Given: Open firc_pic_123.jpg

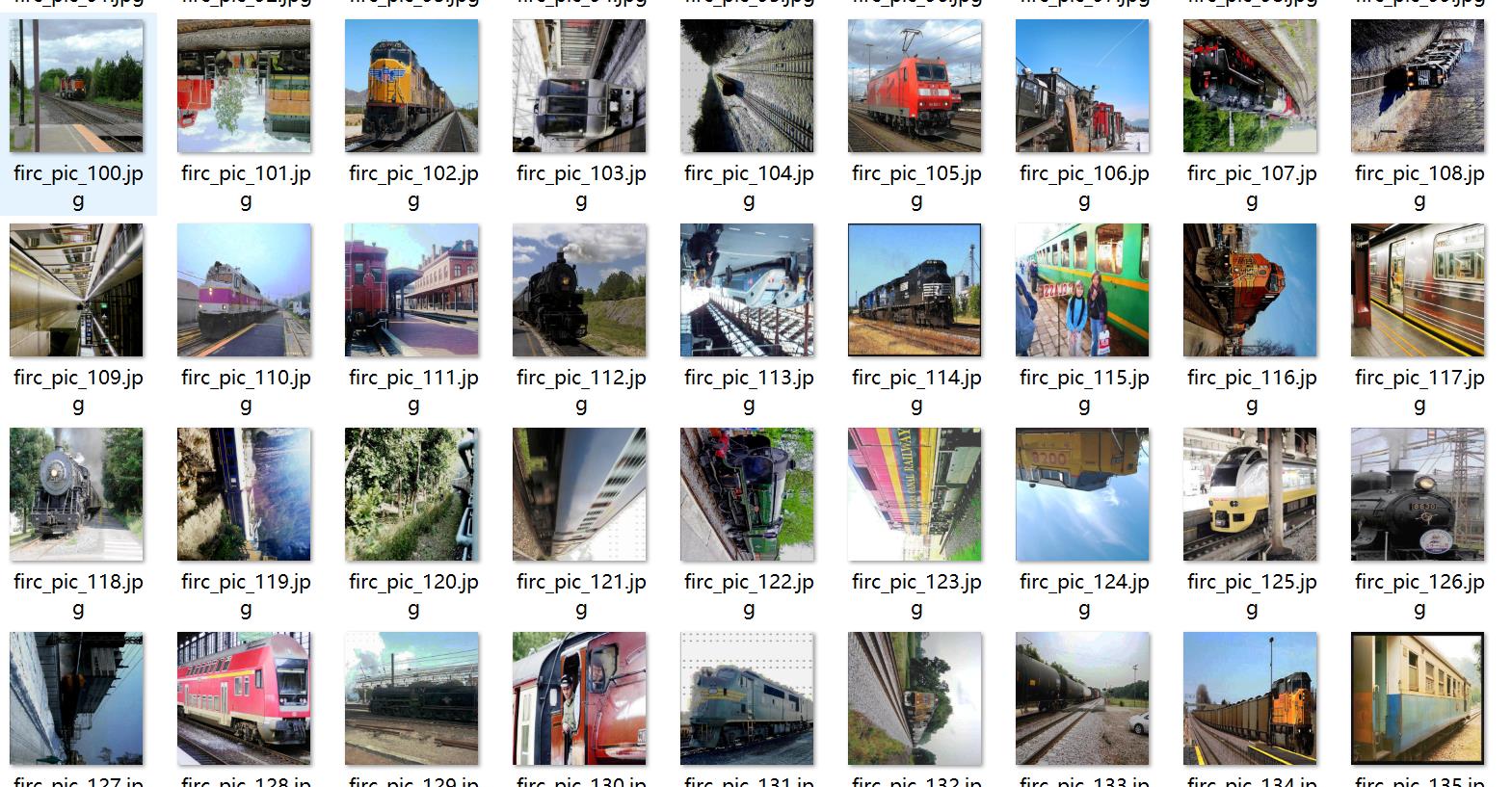Looking at the screenshot, I should pyautogui.click(x=915, y=495).
